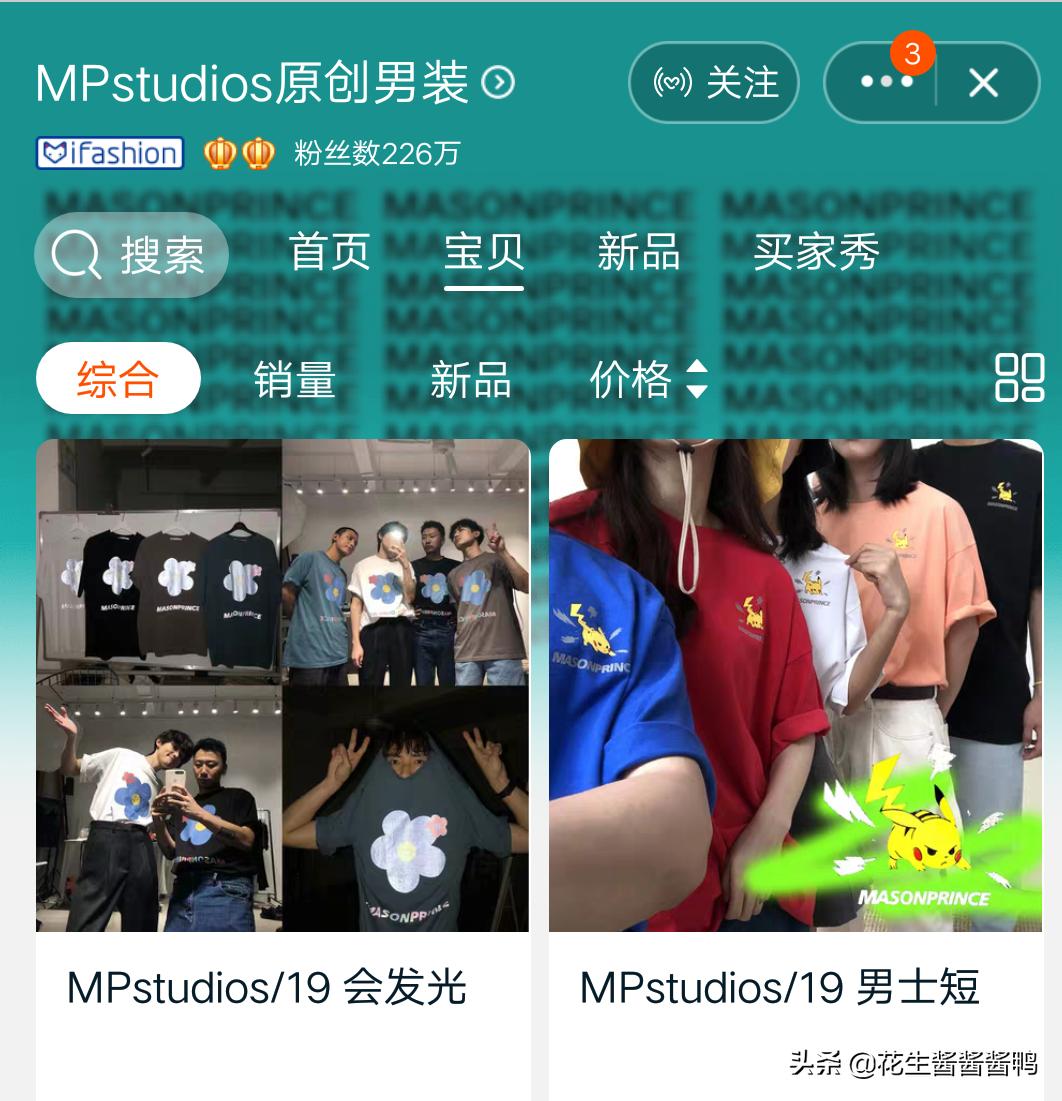
Task: Go to the top 新品 tab
Action: click(638, 252)
